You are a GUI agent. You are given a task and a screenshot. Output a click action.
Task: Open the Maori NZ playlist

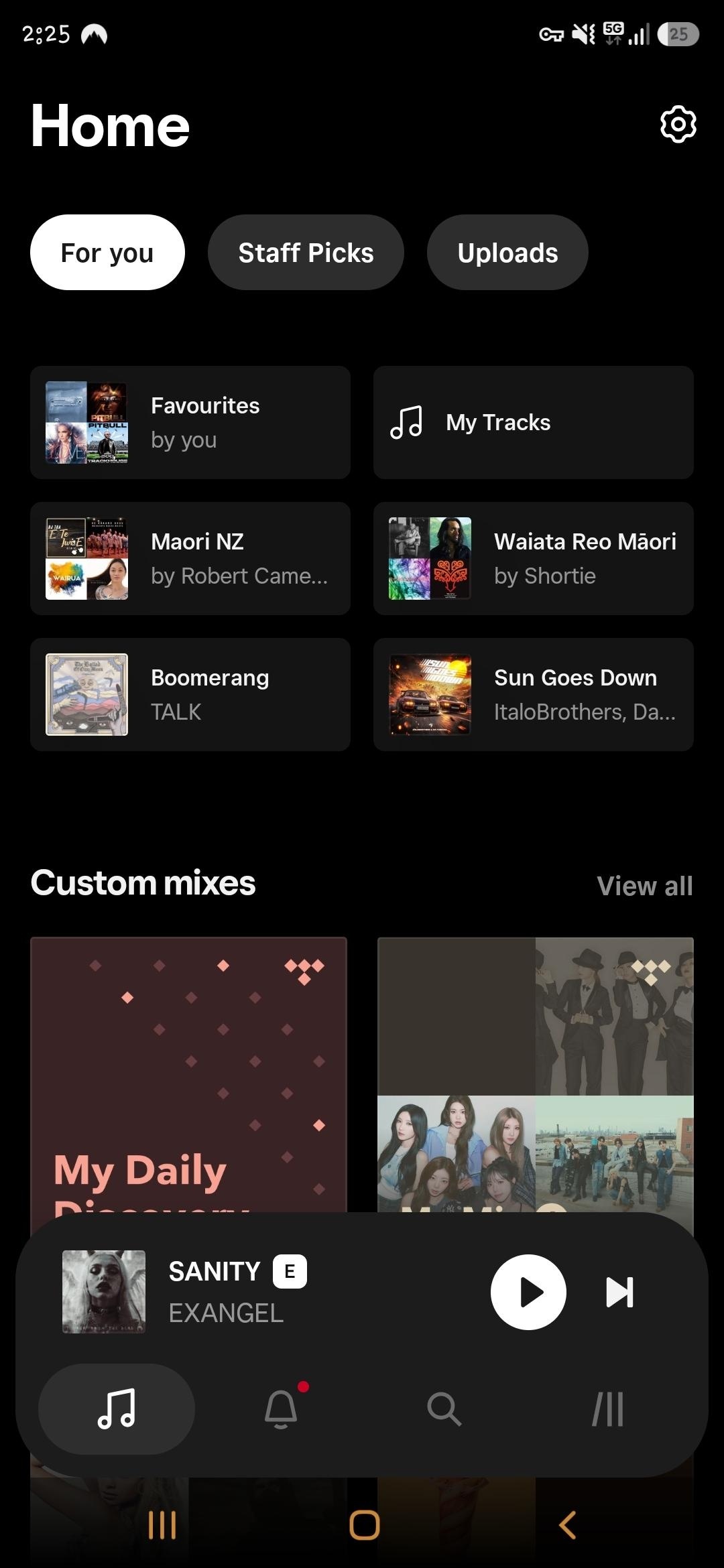[x=190, y=558]
